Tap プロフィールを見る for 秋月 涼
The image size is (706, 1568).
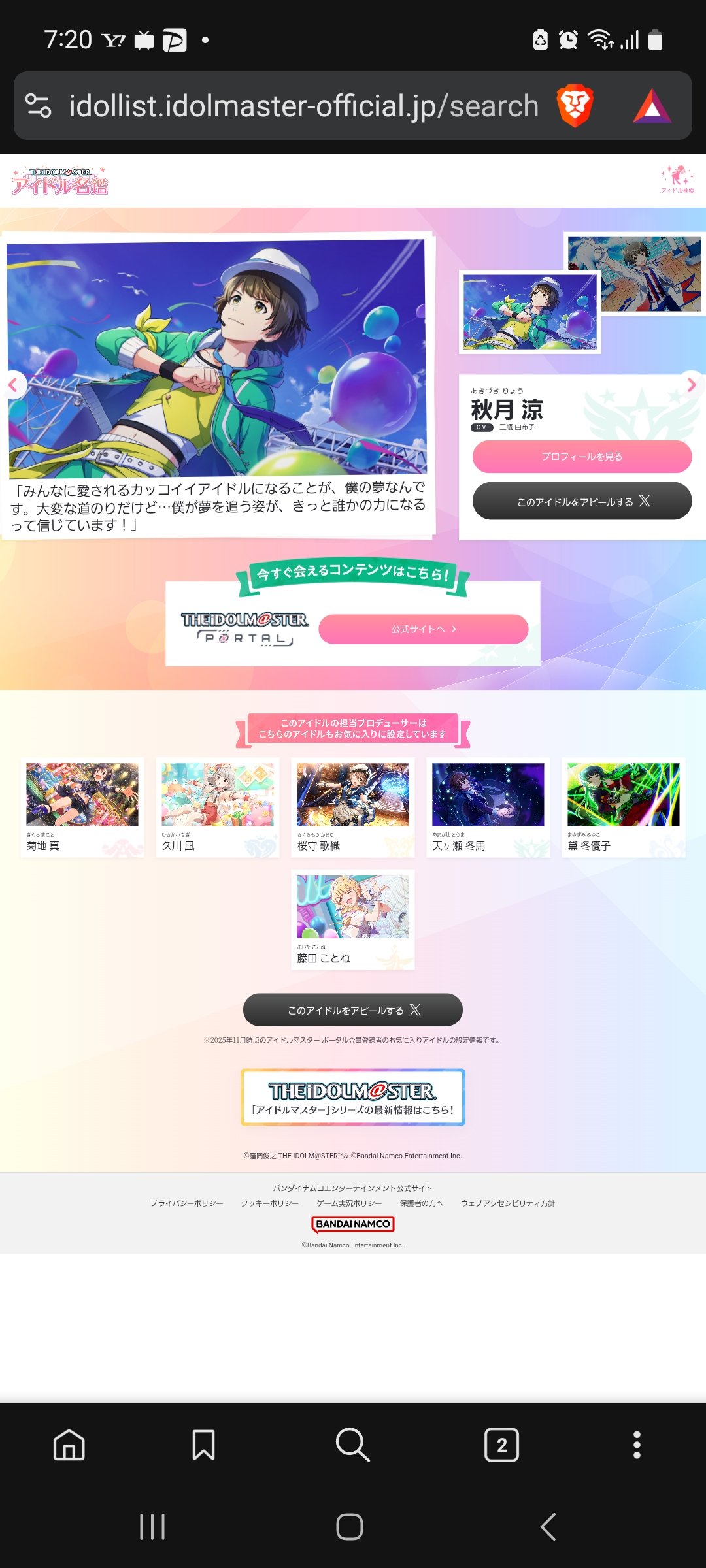pos(582,457)
